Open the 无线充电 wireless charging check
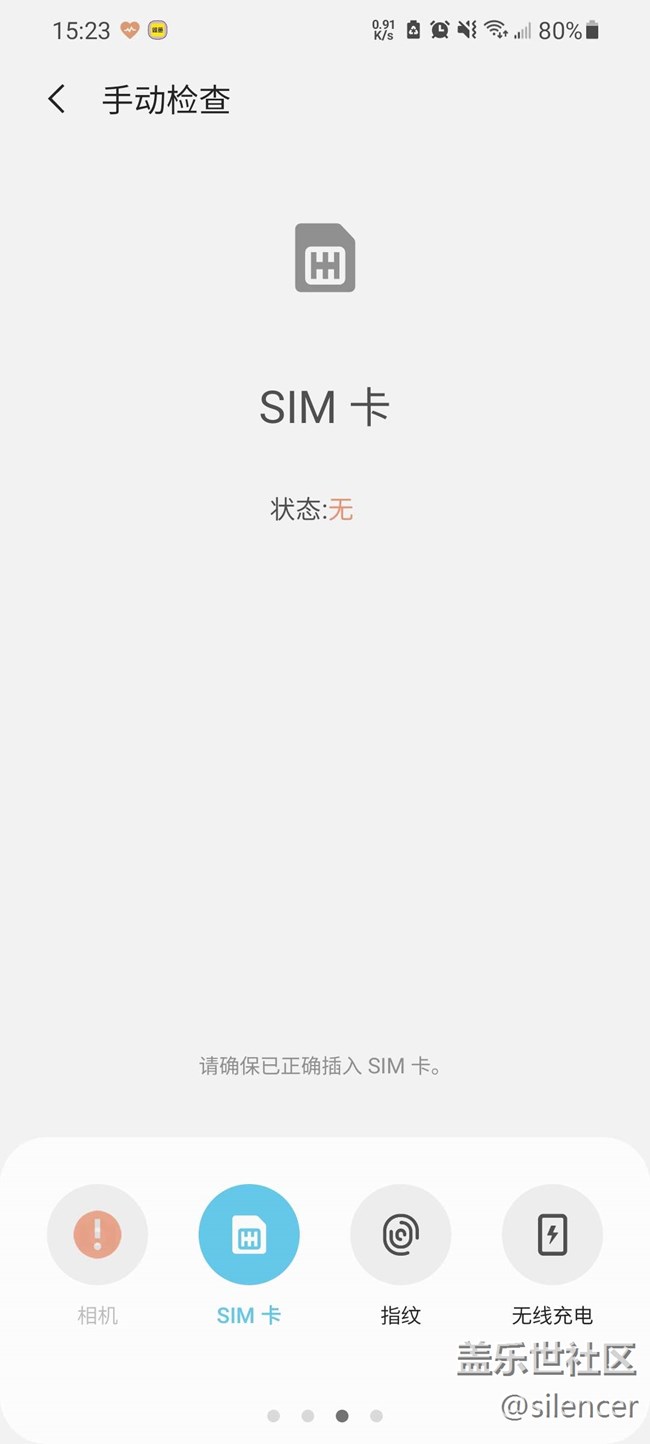 (552, 1235)
